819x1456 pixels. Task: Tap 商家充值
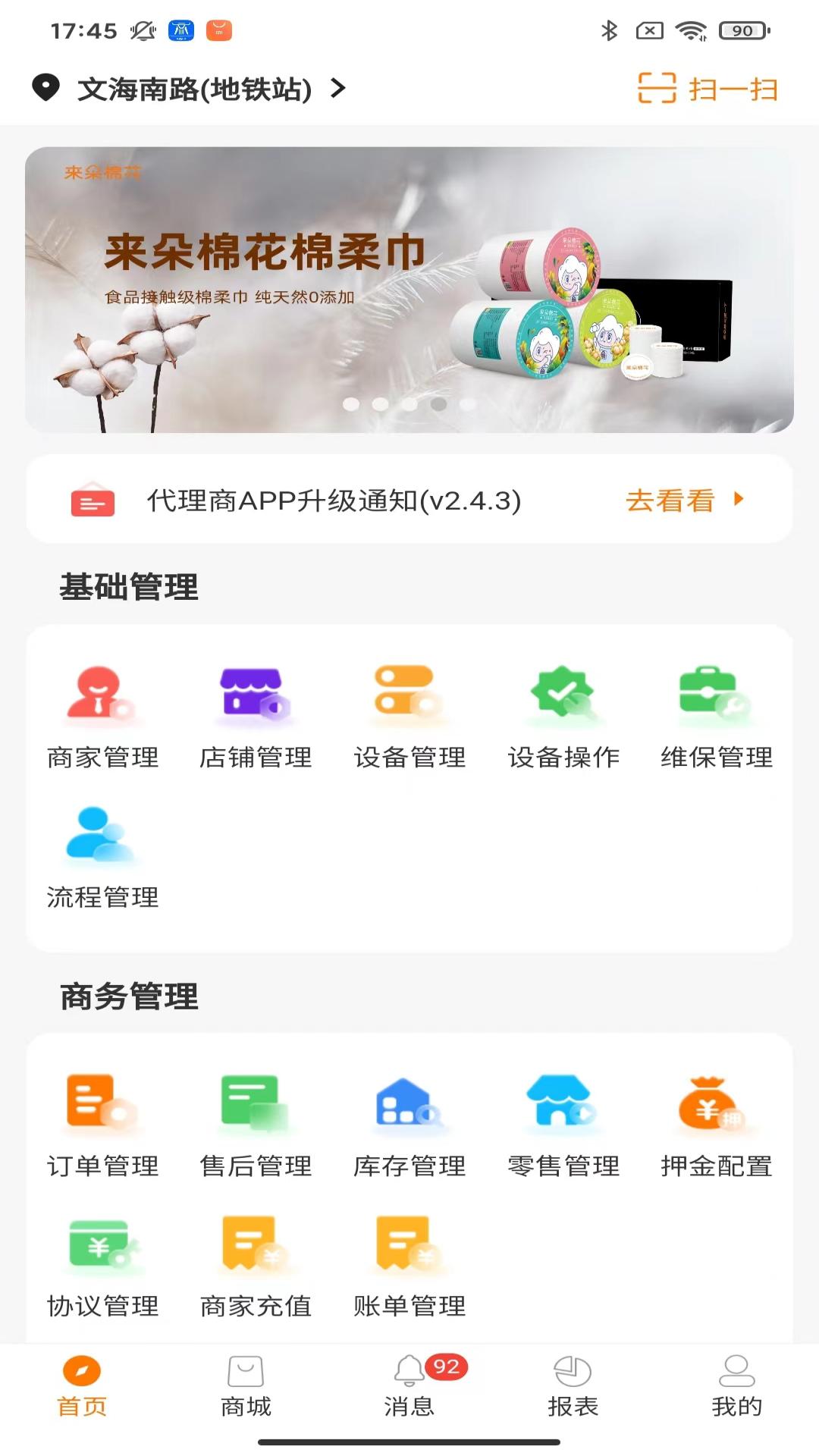tap(256, 1266)
